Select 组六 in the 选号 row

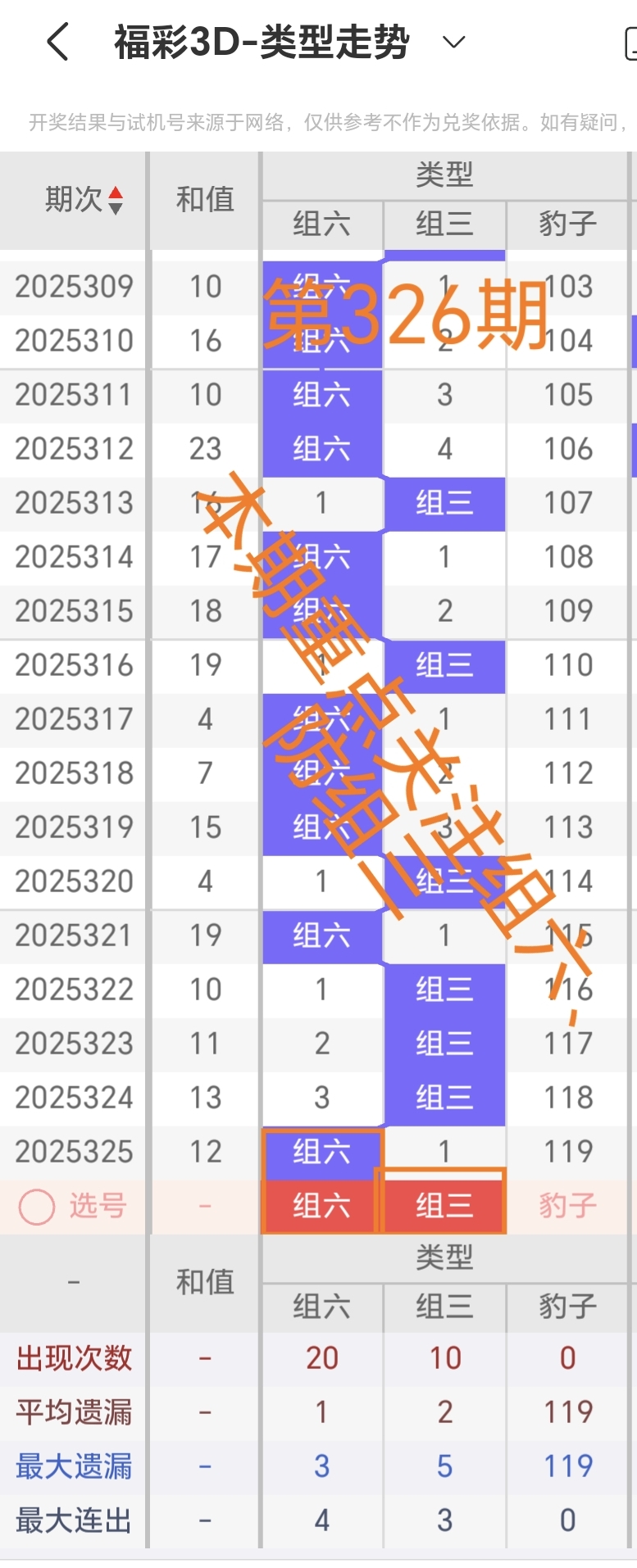321,1206
